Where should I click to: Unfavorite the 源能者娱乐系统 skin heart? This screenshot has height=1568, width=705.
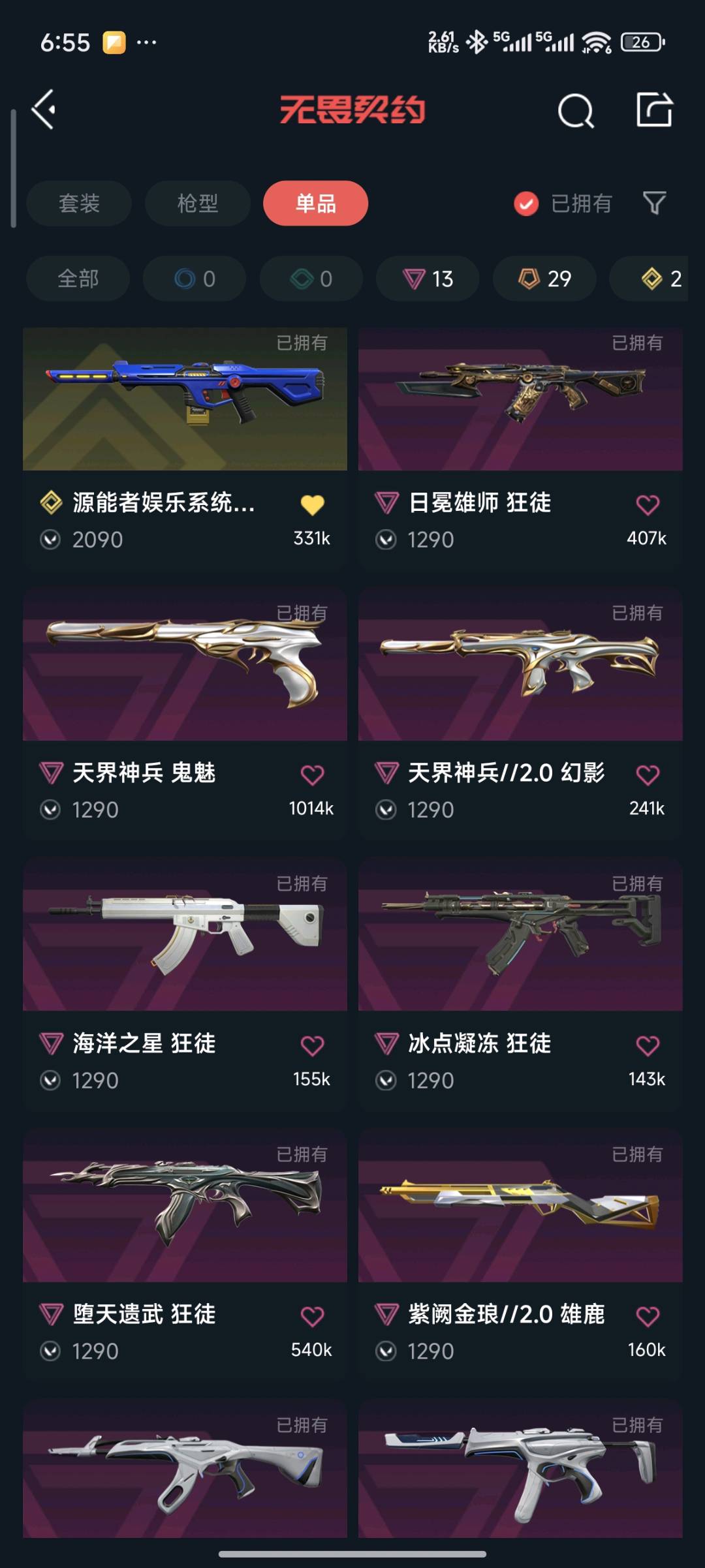tap(312, 504)
